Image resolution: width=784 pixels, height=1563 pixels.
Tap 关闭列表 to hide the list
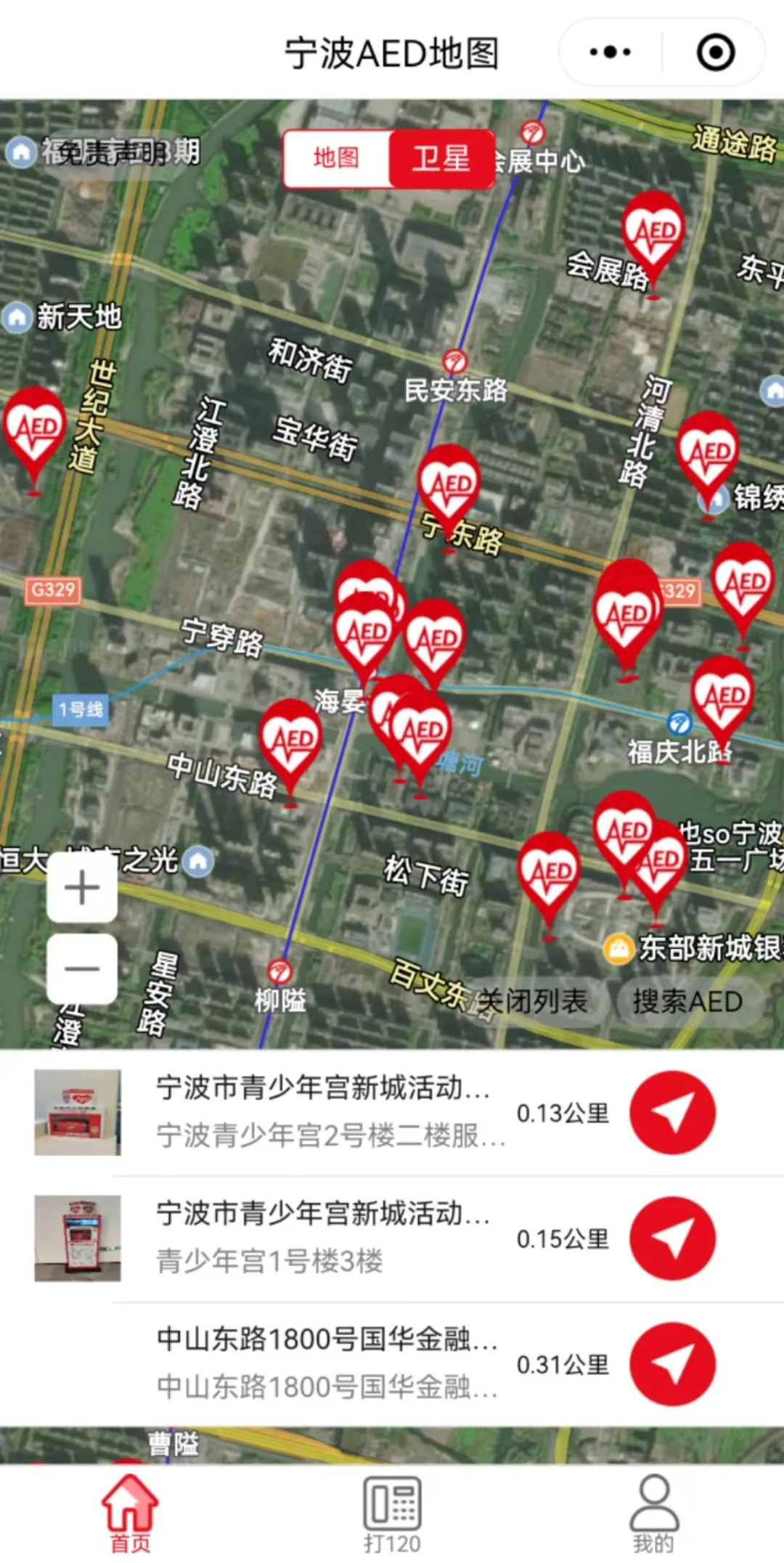point(534,1002)
